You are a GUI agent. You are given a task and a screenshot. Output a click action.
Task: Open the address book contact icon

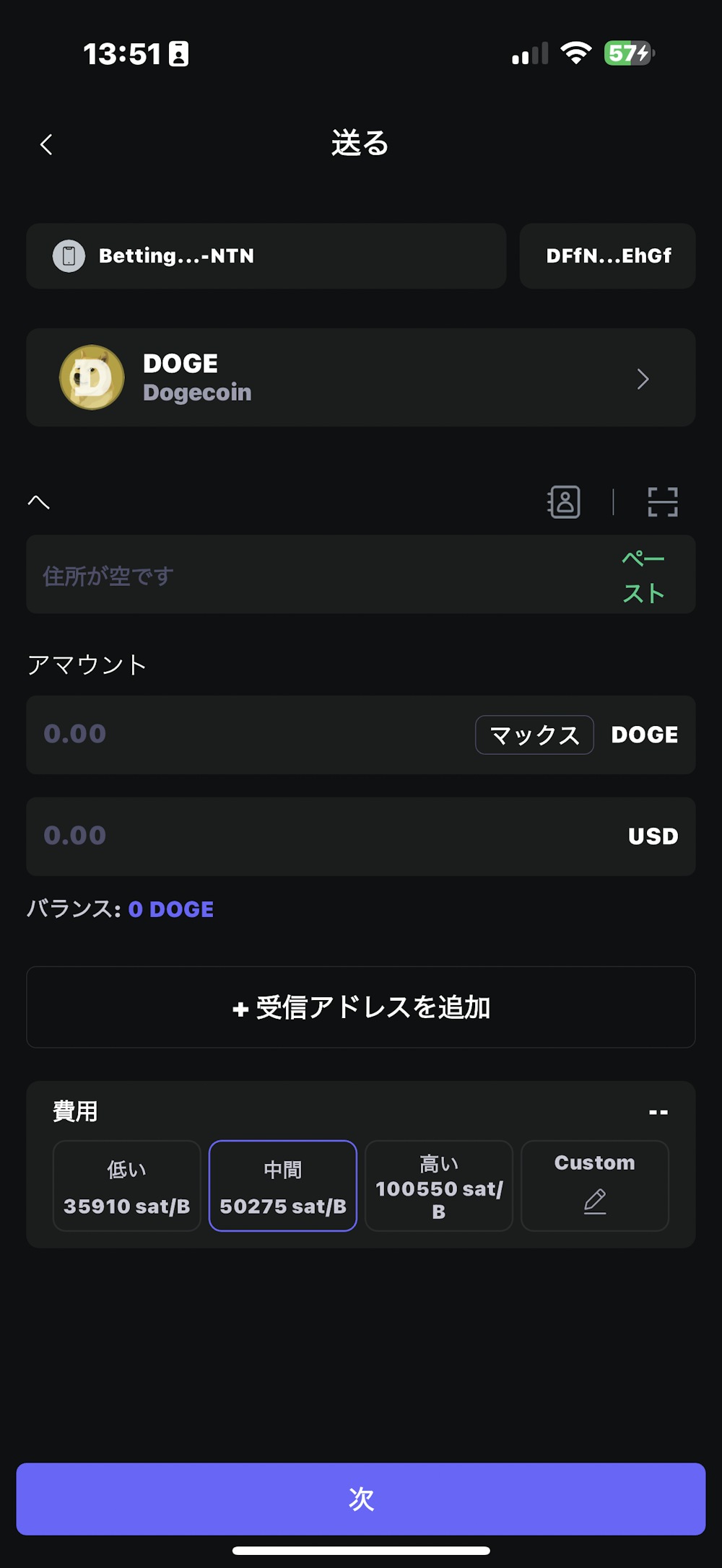tap(564, 502)
